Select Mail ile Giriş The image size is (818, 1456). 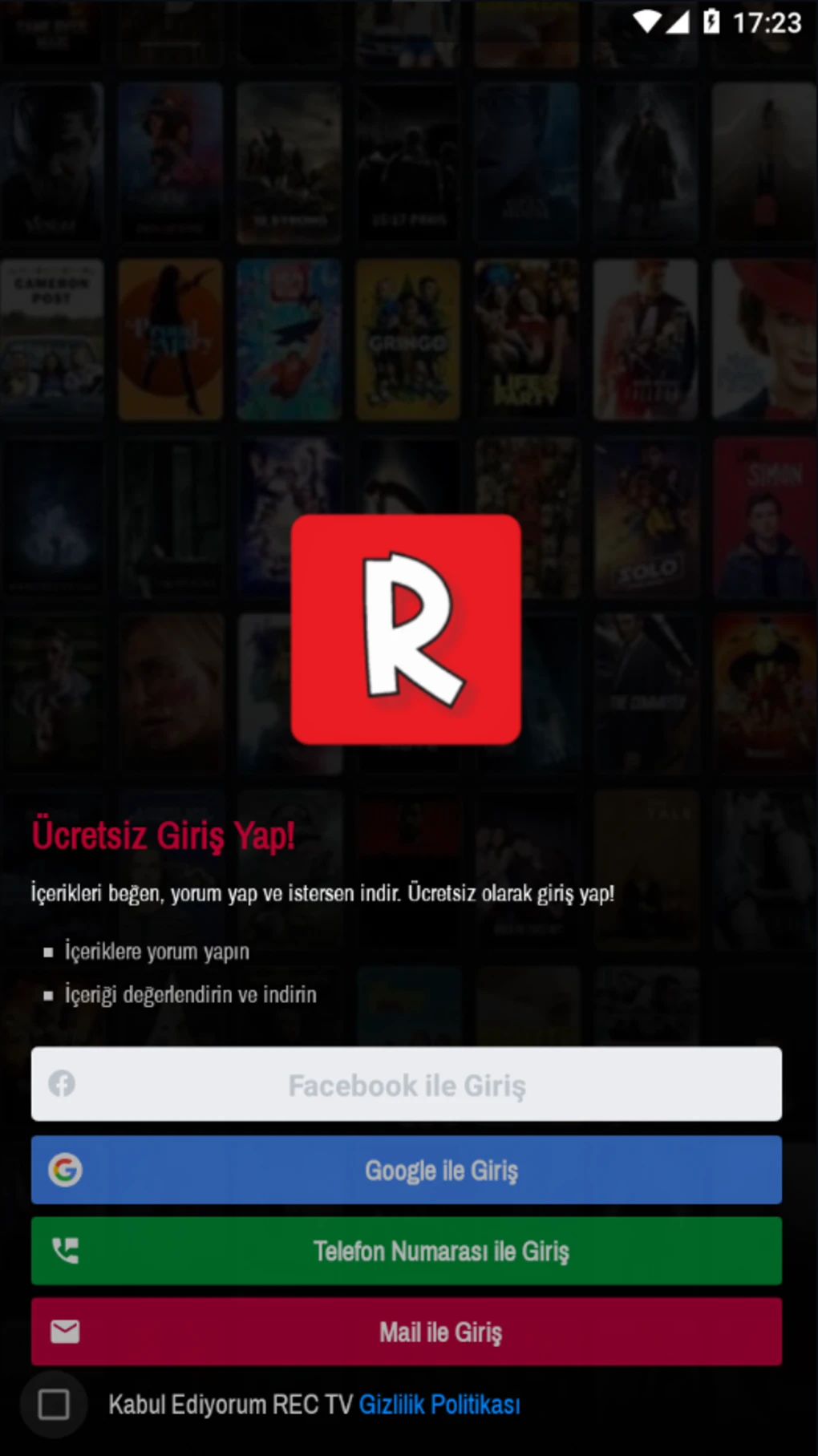pos(406,1332)
